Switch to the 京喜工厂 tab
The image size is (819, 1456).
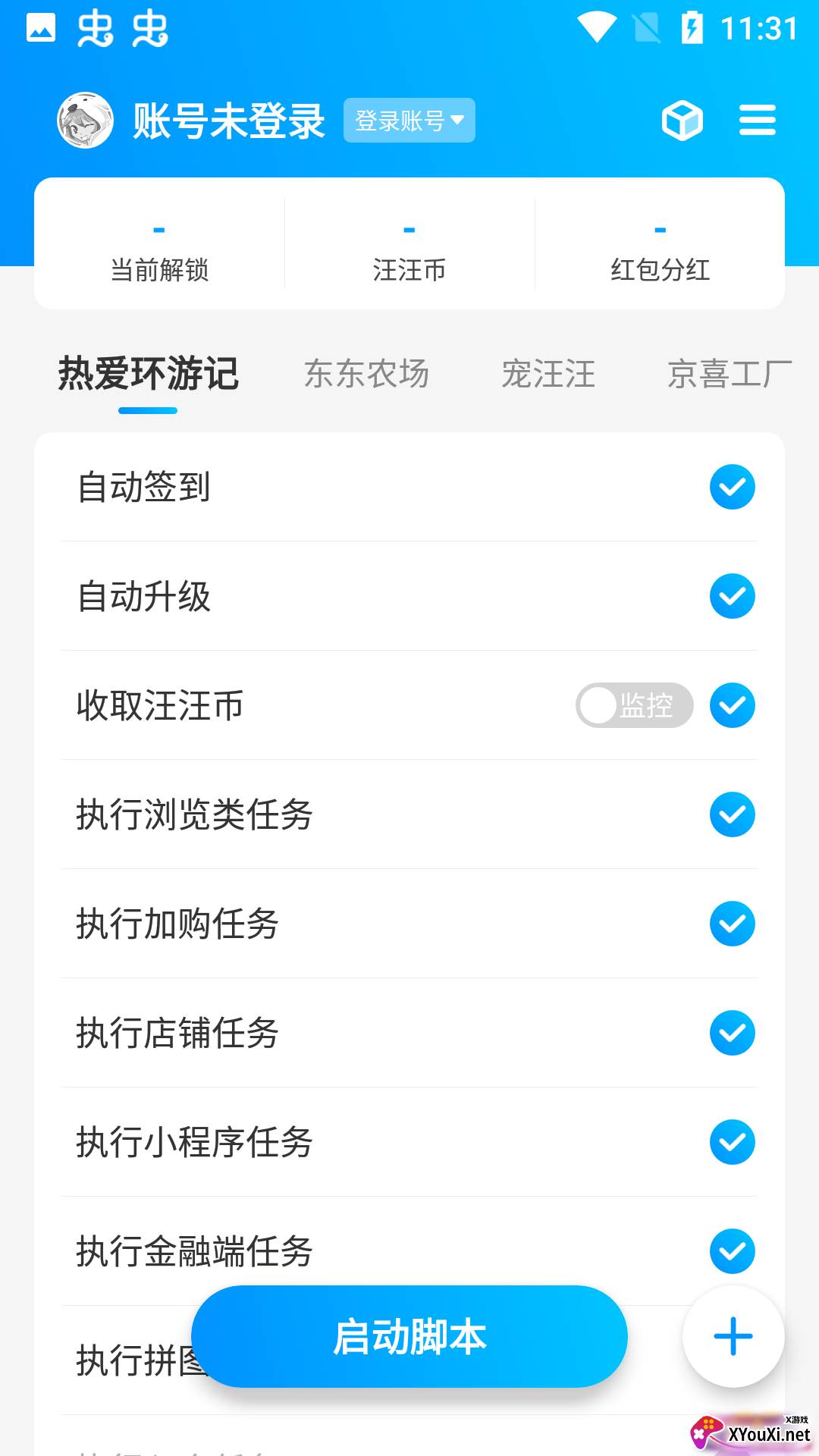pyautogui.click(x=730, y=374)
